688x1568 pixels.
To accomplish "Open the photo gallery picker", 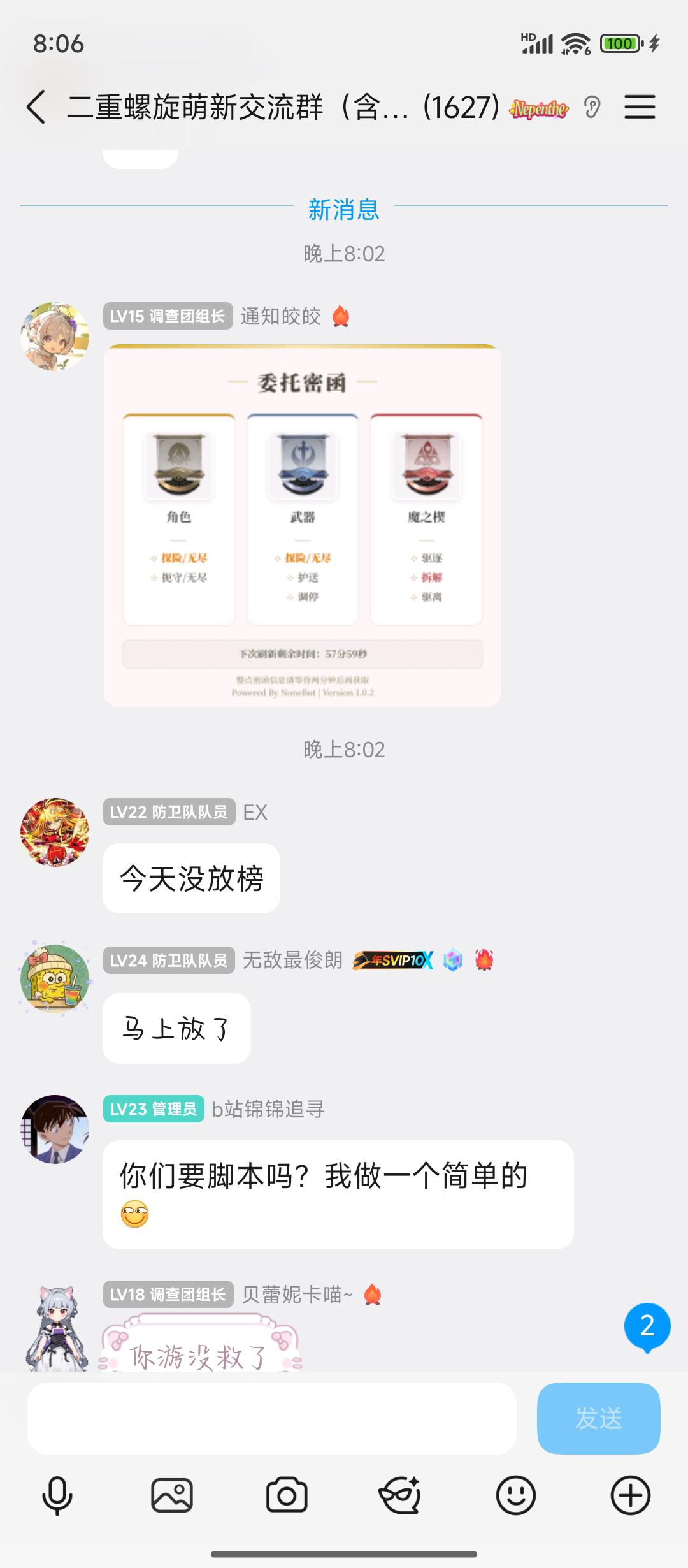I will tap(172, 1495).
